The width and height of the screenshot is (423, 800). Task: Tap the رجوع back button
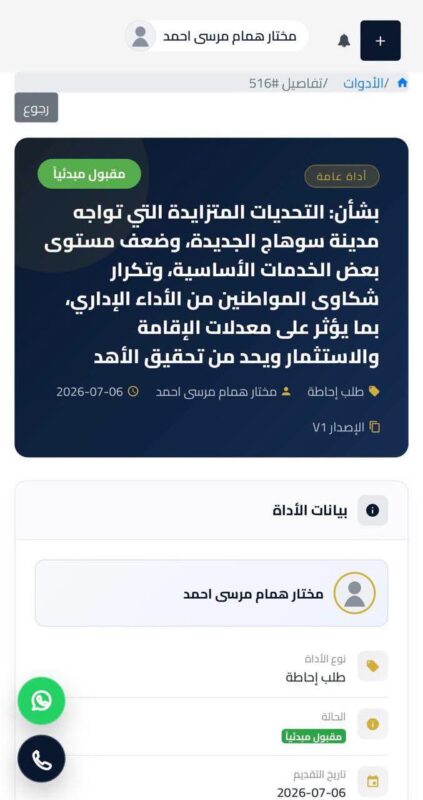point(36,108)
